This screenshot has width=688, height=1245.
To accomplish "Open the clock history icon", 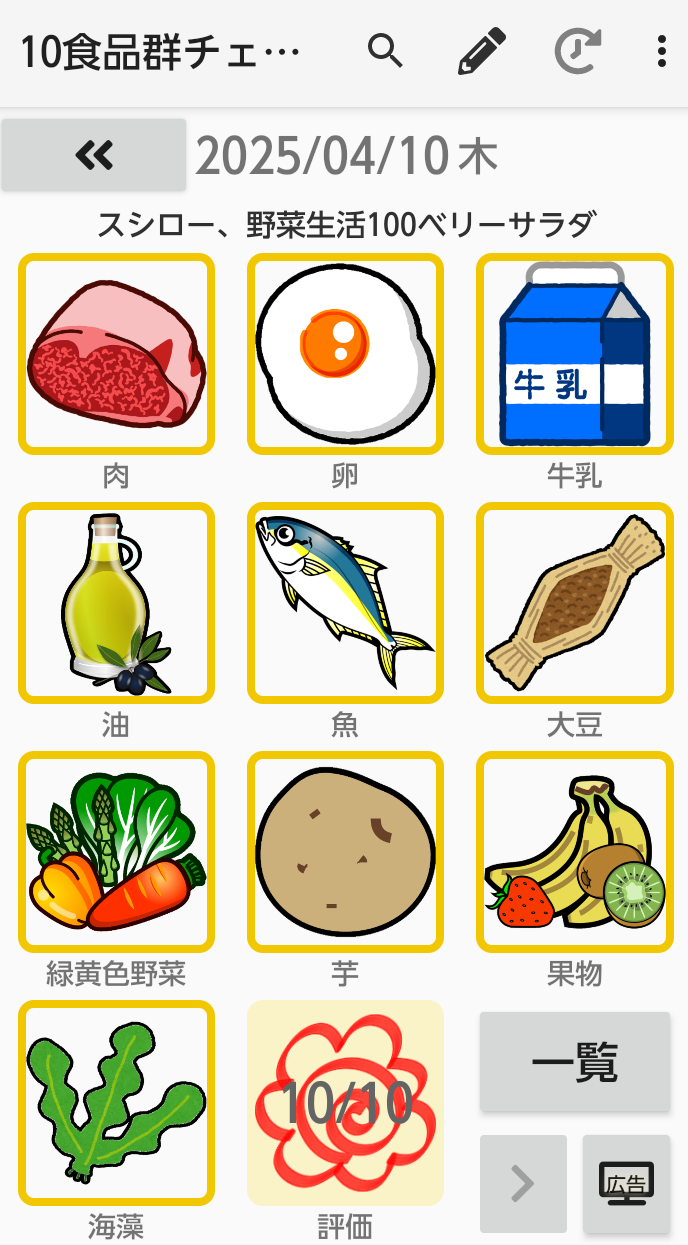I will [x=578, y=51].
